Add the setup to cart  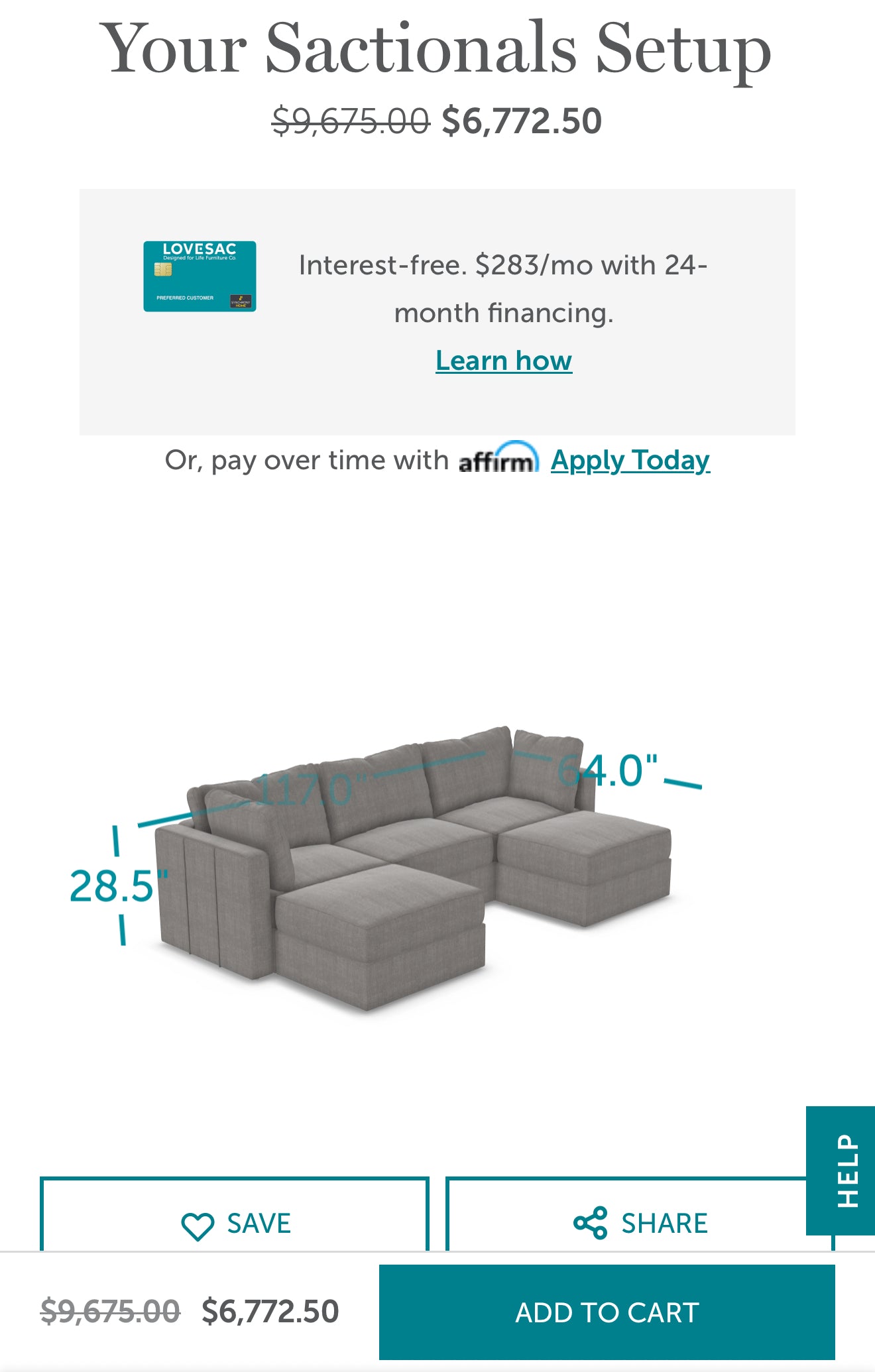tap(607, 1312)
